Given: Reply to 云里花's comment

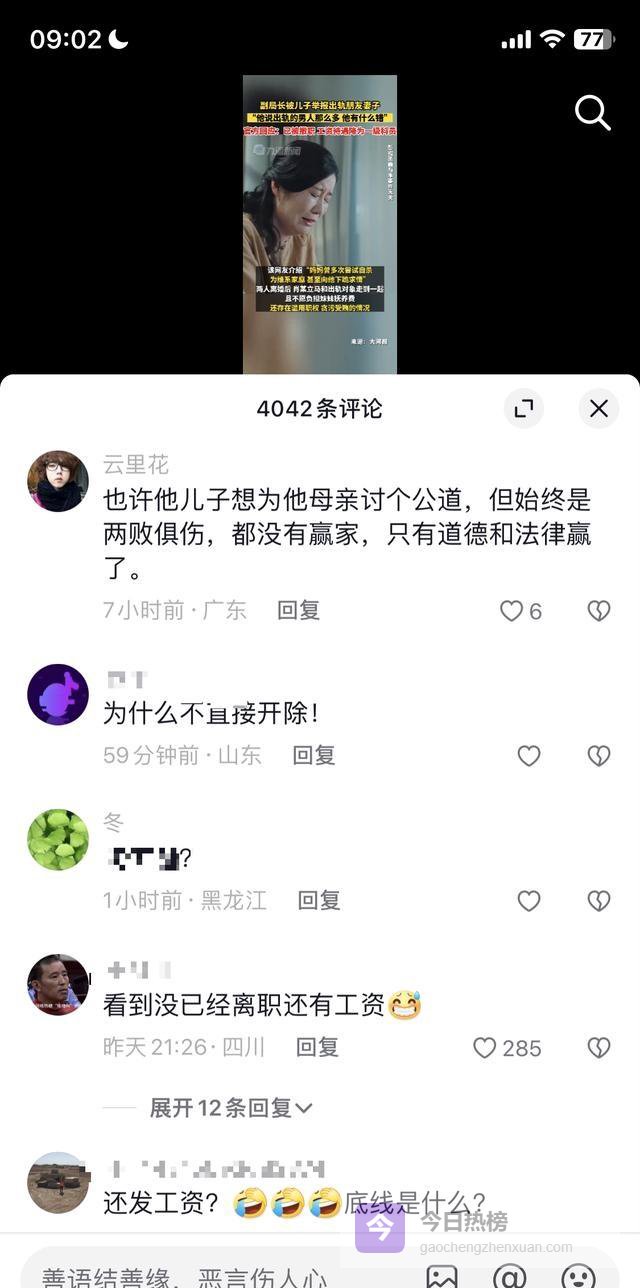Looking at the screenshot, I should coord(298,610).
